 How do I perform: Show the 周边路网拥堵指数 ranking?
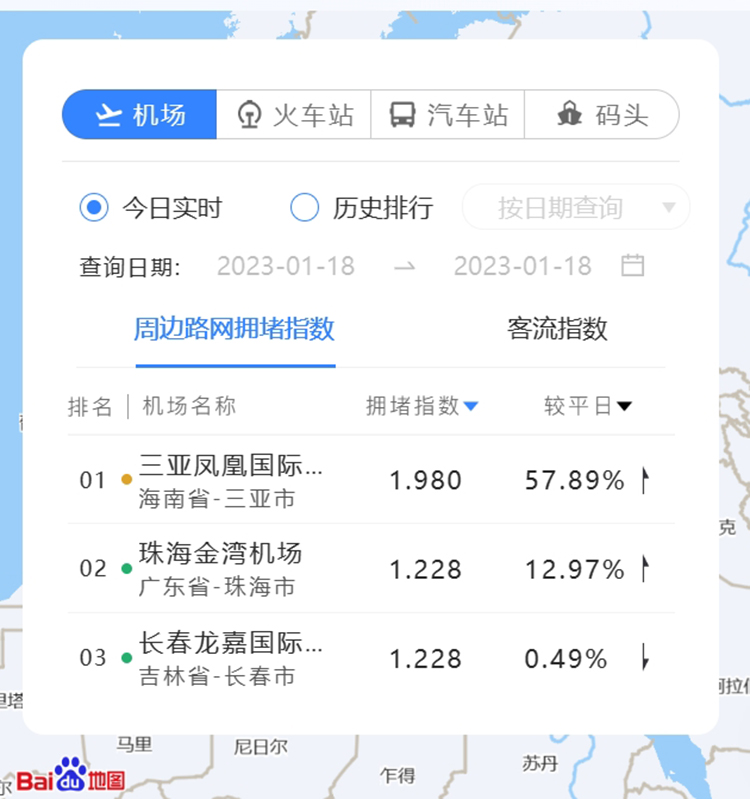[x=234, y=329]
